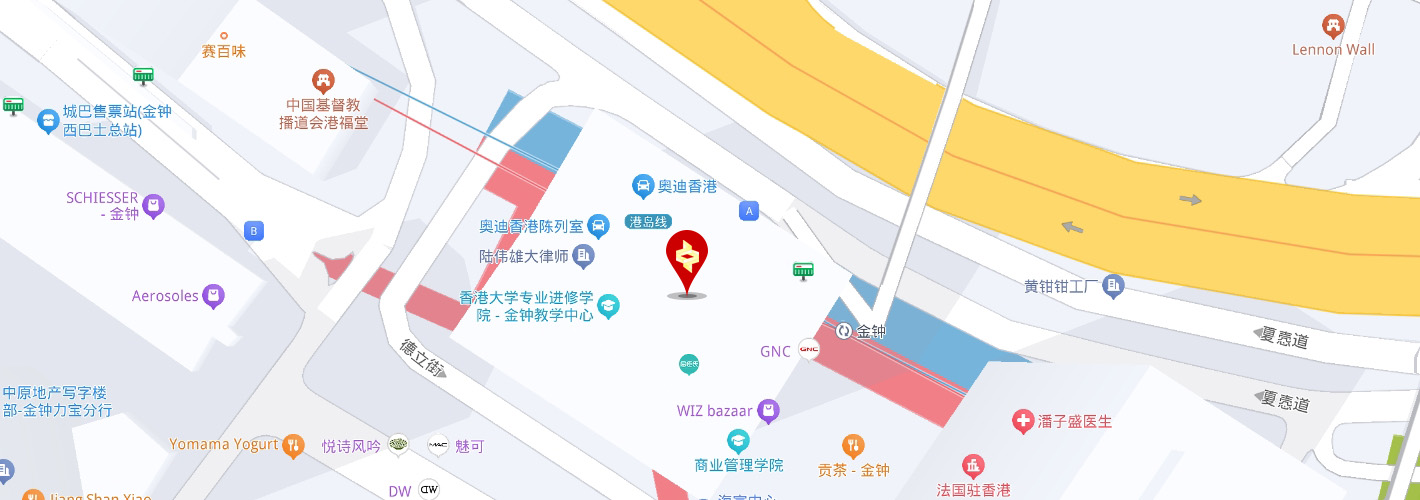Select the Aerosoles shop marker
The image size is (1420, 500).
[212, 296]
